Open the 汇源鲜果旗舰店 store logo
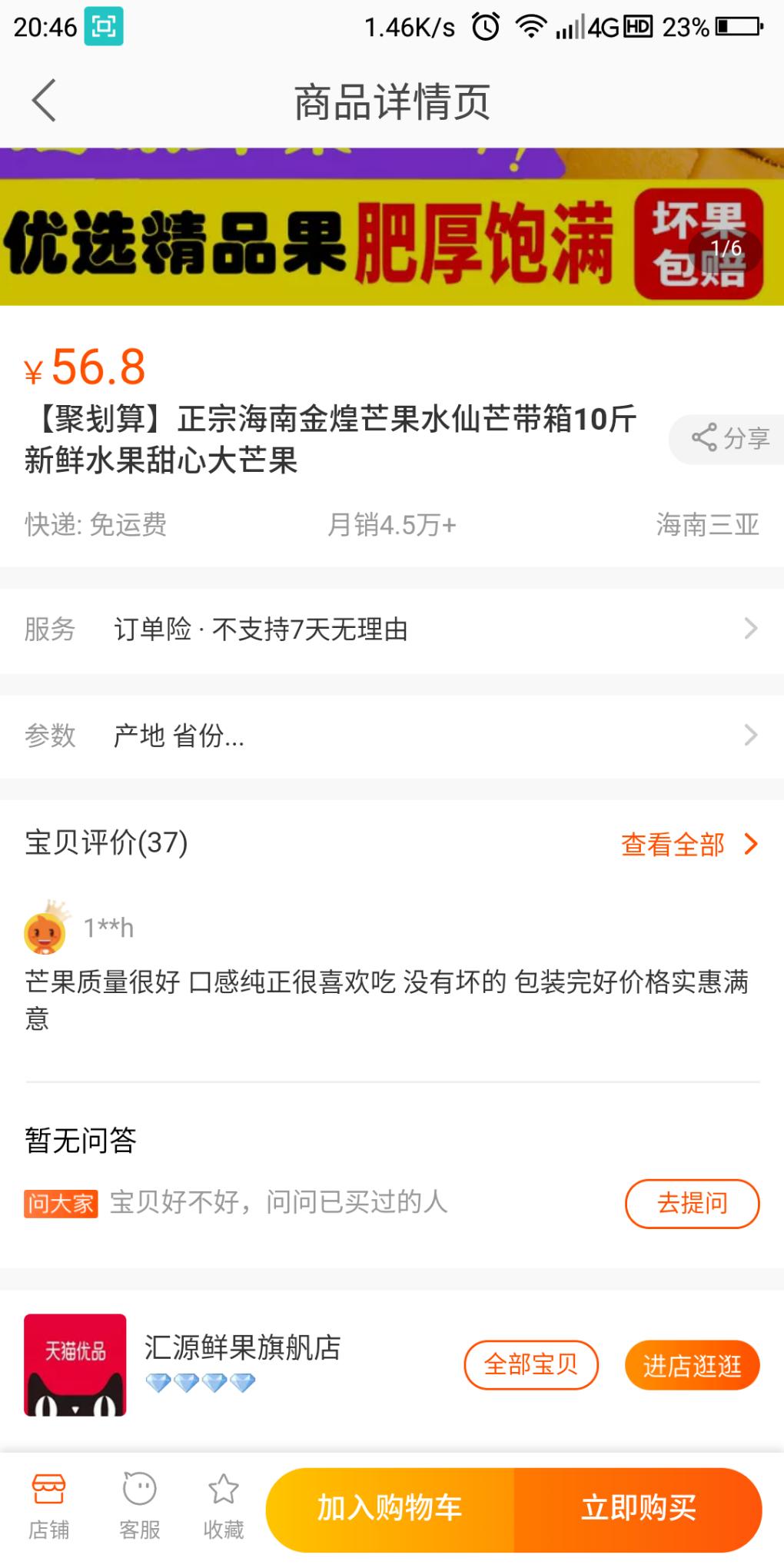This screenshot has width=784, height=1568. pos(75,1365)
